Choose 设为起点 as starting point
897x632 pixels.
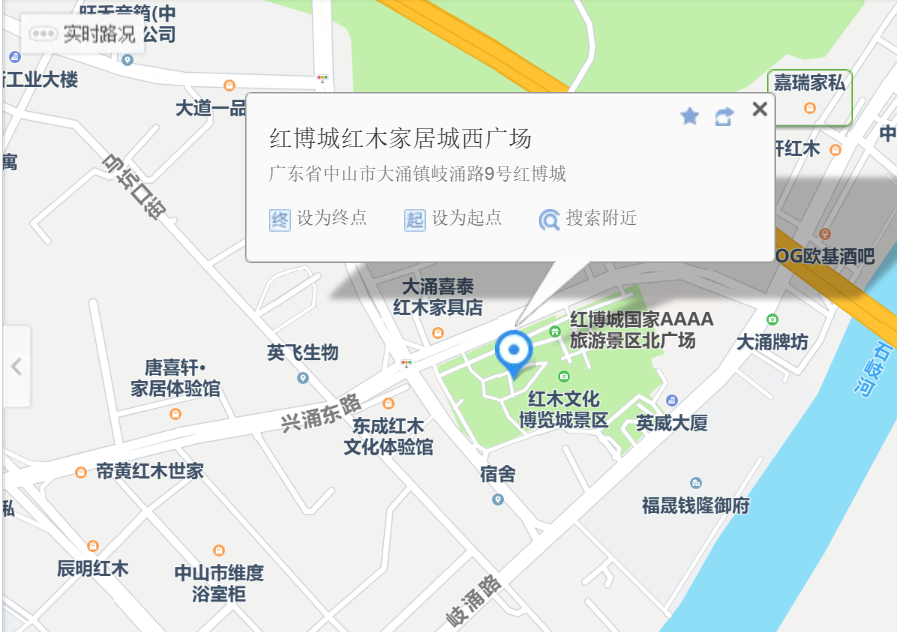click(453, 219)
